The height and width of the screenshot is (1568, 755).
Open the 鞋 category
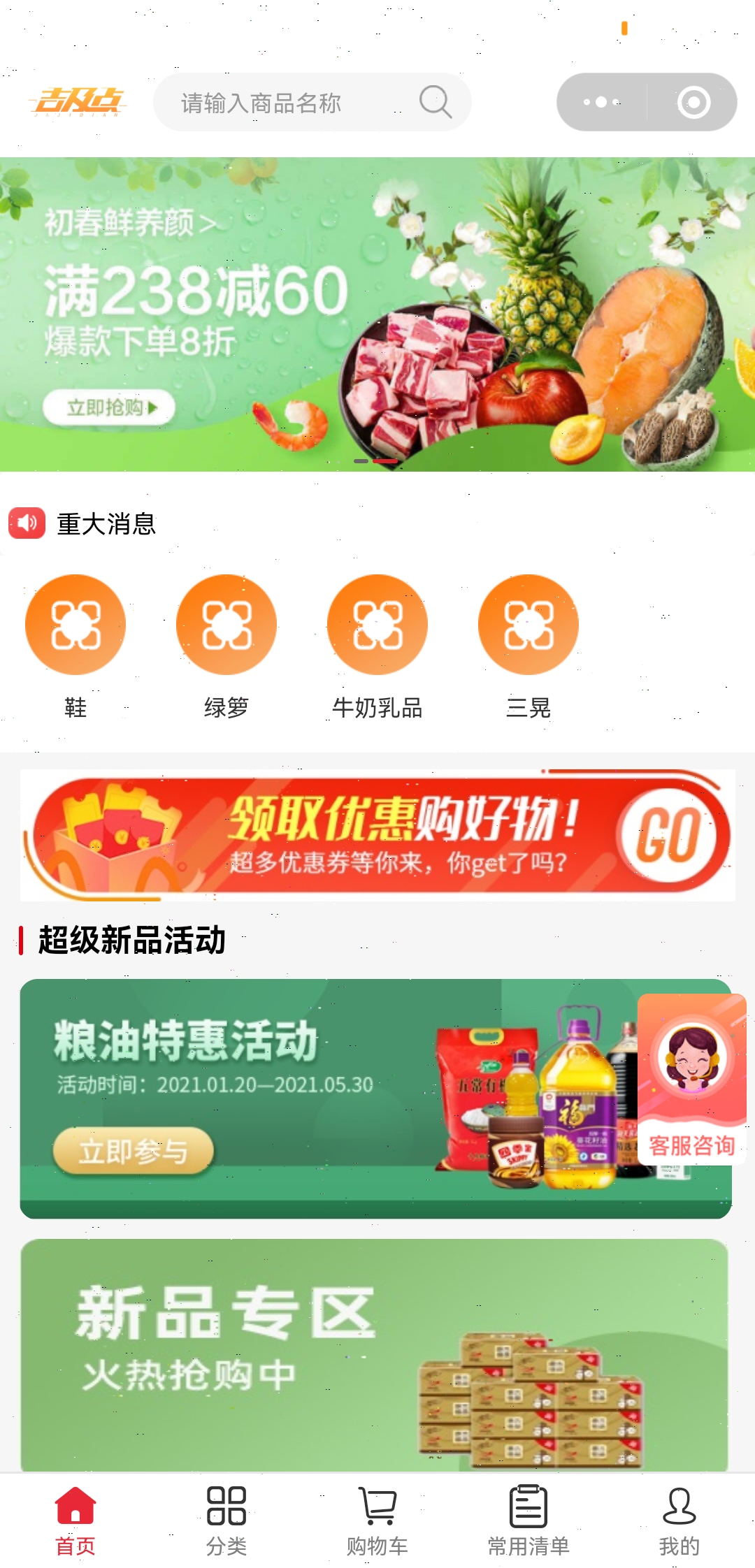75,625
